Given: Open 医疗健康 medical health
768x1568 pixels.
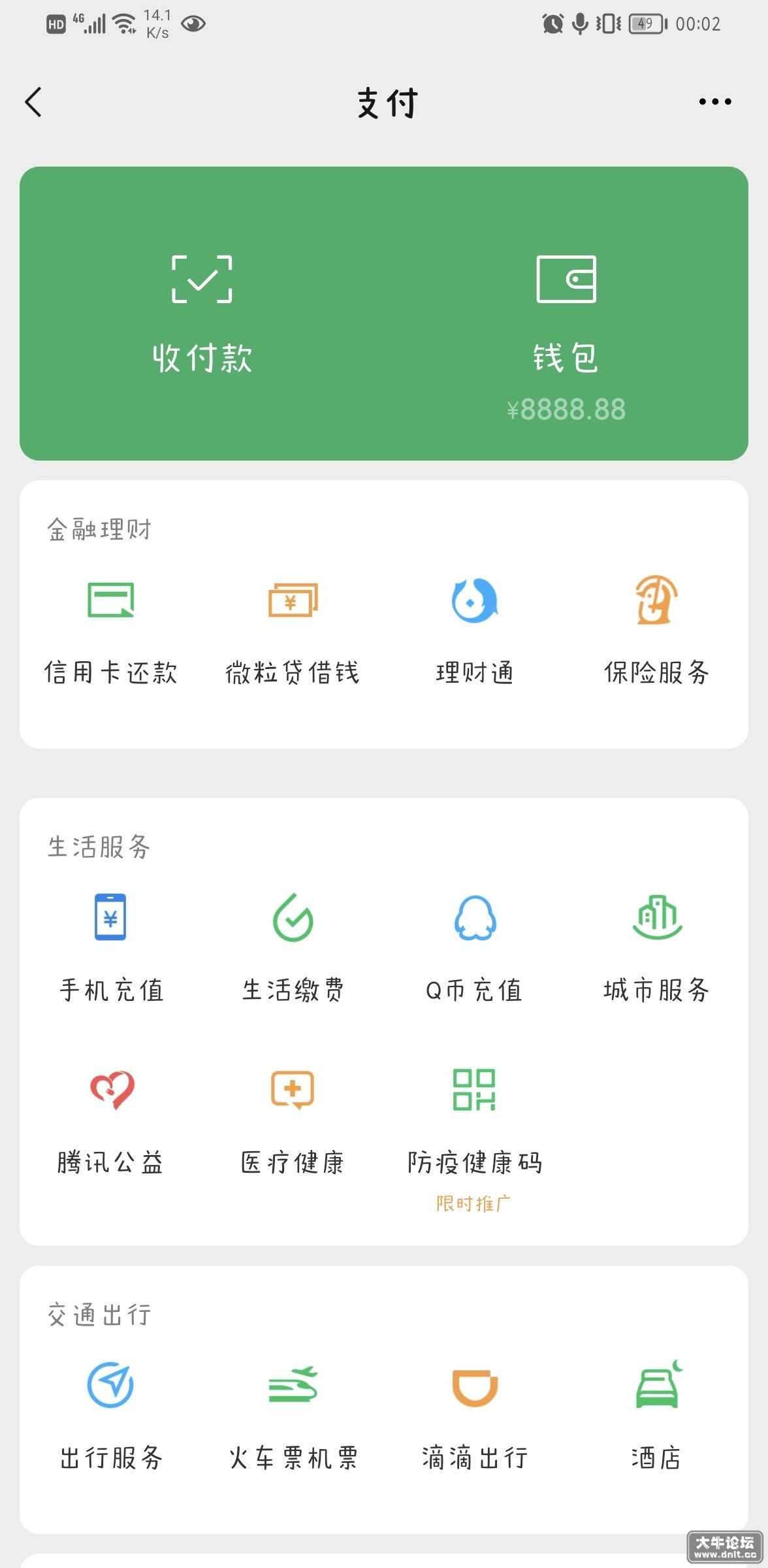Looking at the screenshot, I should coord(293,1121).
